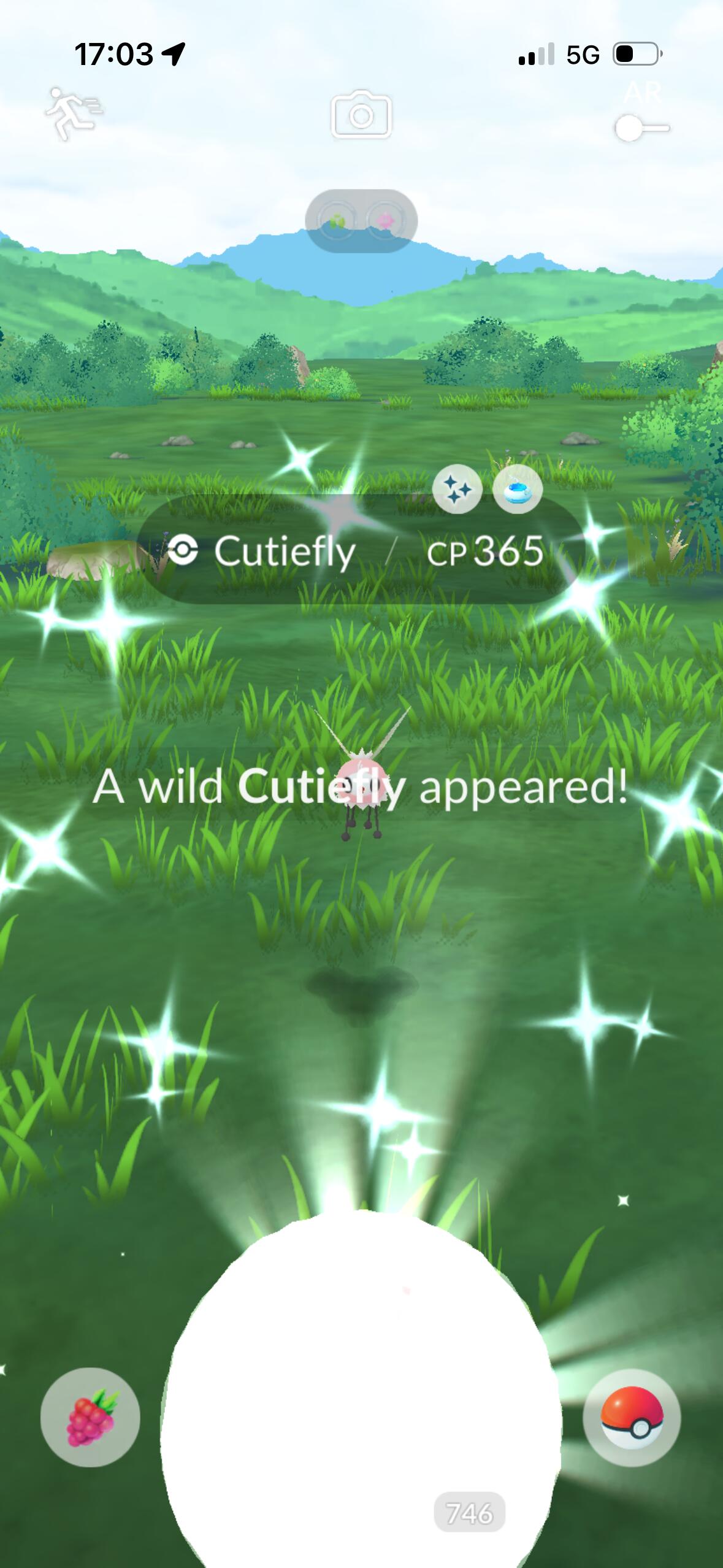
Task: Open the berry selection menu
Action: tap(90, 1417)
